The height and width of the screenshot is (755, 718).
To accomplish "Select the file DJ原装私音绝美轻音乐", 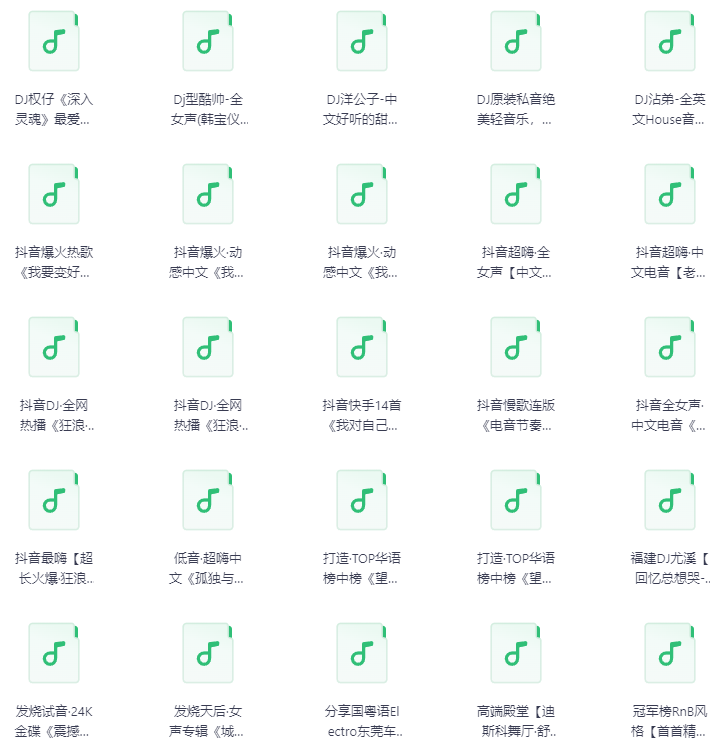I will tap(516, 41).
